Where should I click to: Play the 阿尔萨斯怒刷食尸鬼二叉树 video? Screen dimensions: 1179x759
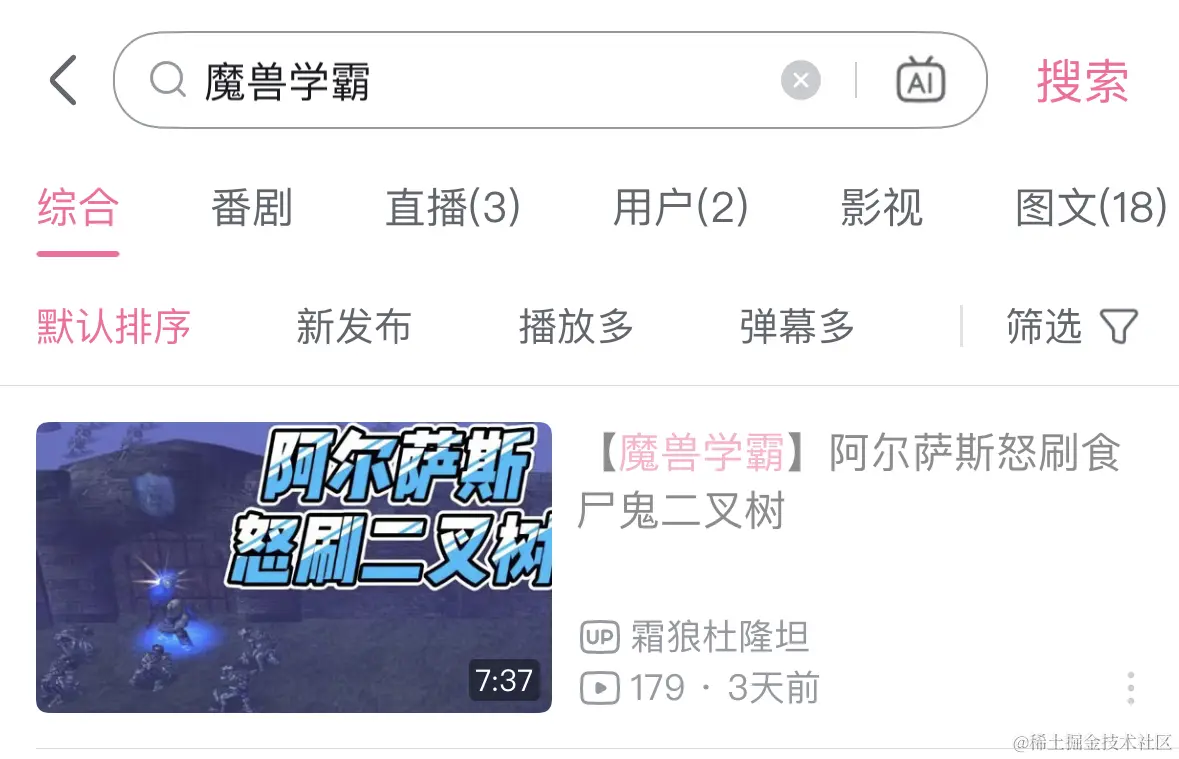coord(293,567)
